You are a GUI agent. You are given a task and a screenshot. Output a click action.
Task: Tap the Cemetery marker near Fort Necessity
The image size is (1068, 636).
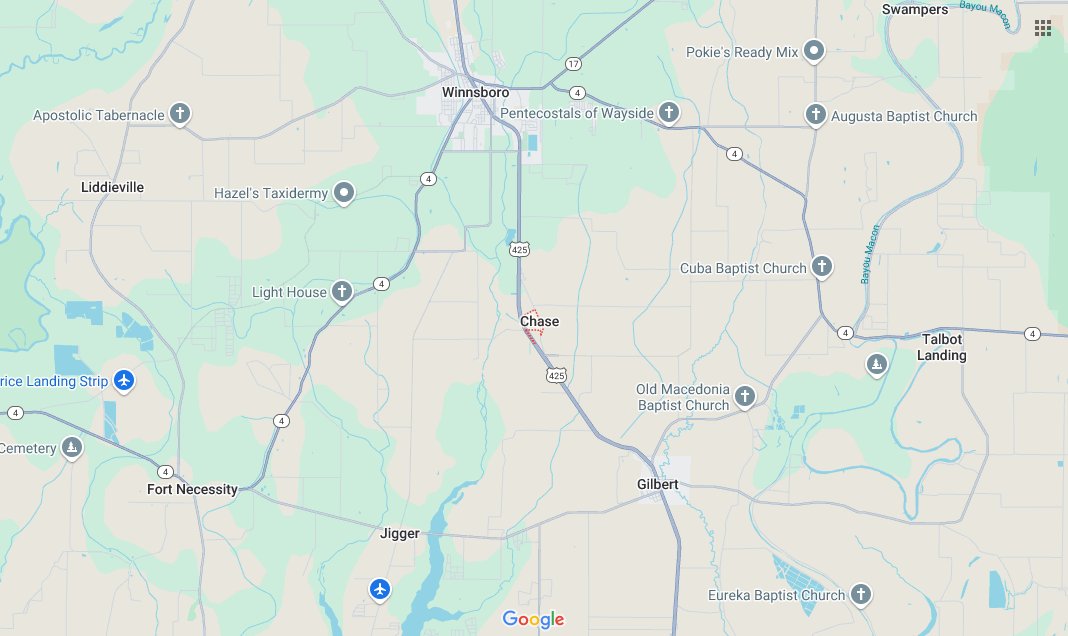pos(71,447)
